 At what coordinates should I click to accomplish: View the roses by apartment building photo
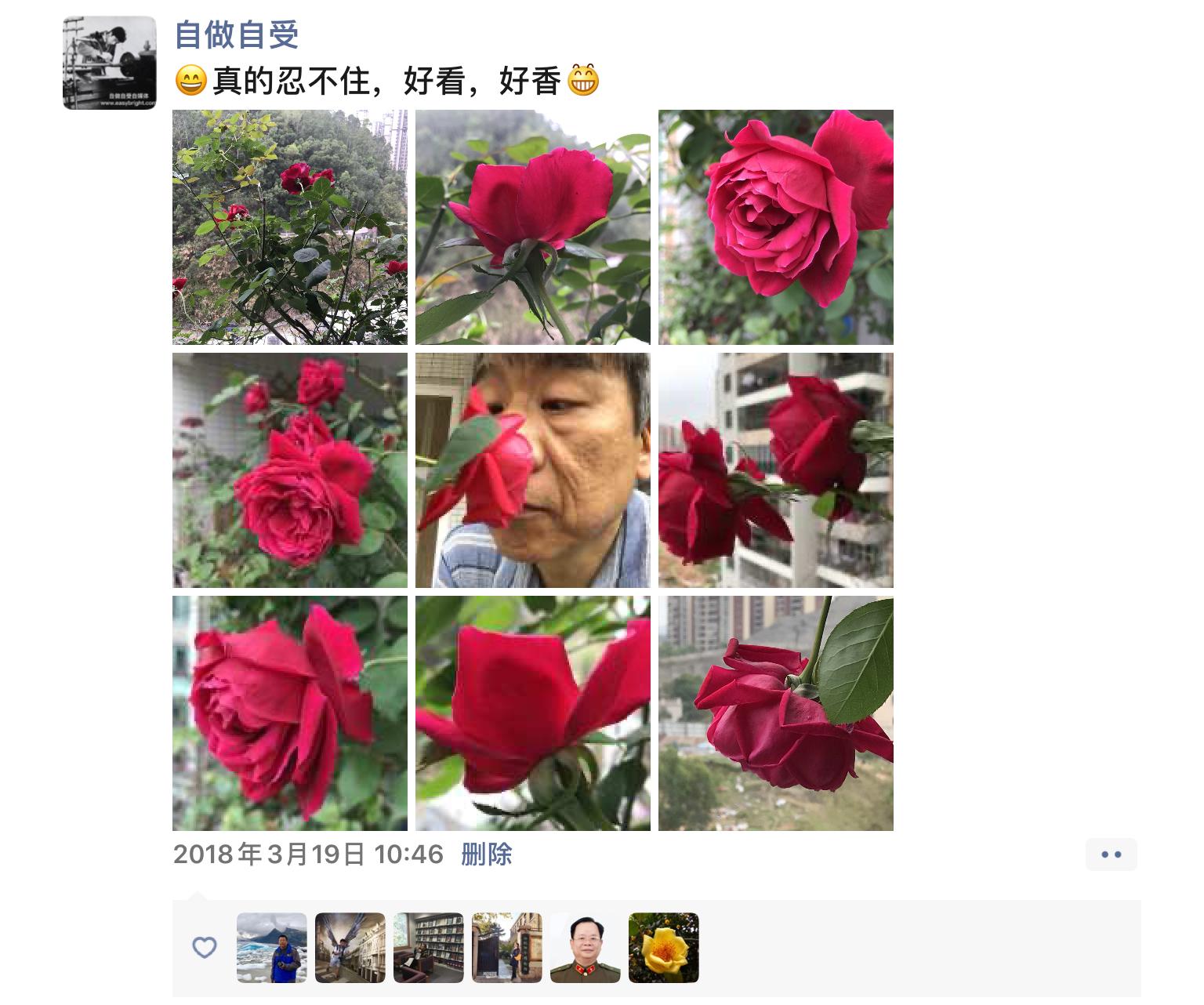point(776,470)
